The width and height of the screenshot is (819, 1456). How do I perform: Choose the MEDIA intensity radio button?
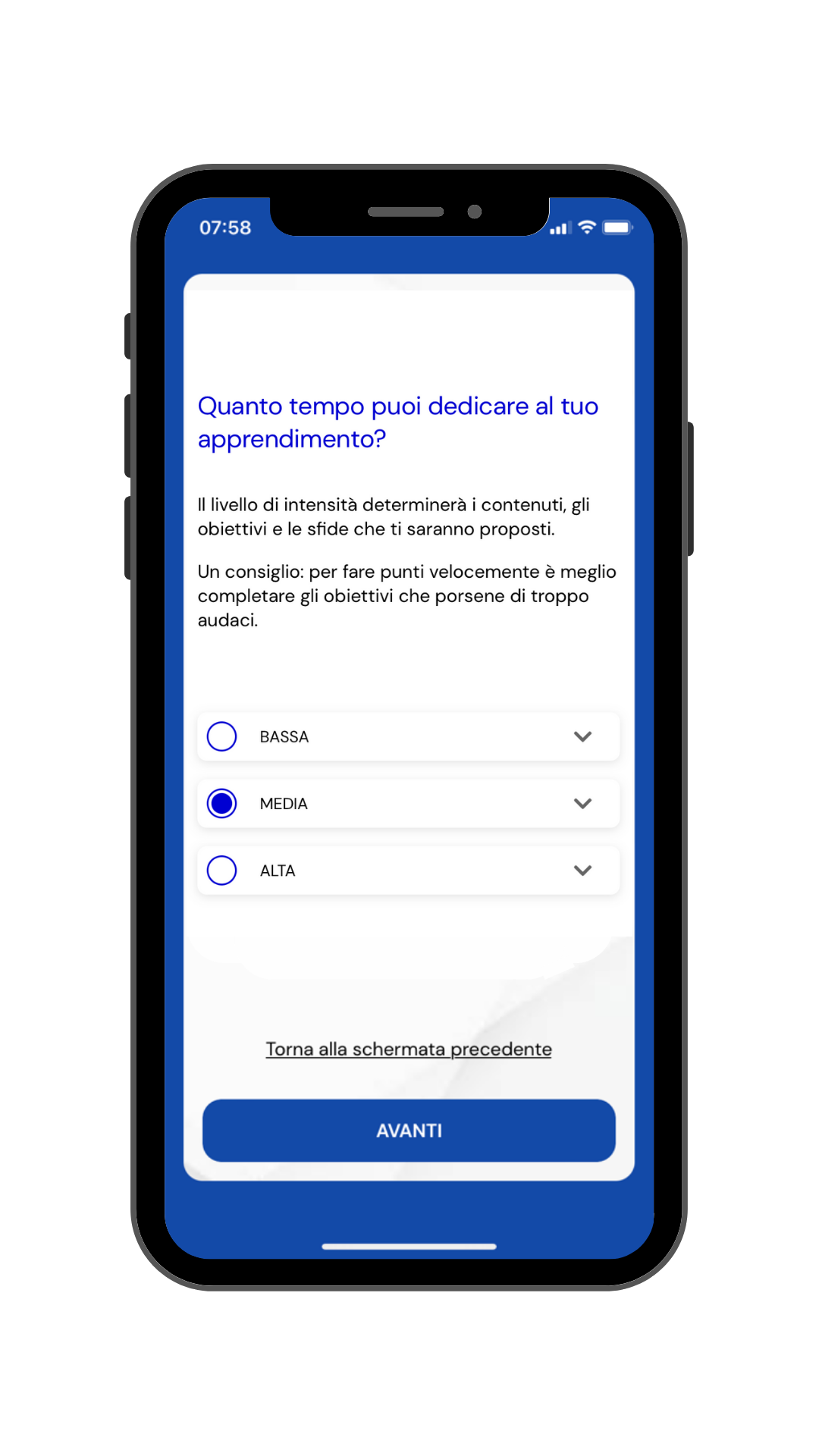222,803
